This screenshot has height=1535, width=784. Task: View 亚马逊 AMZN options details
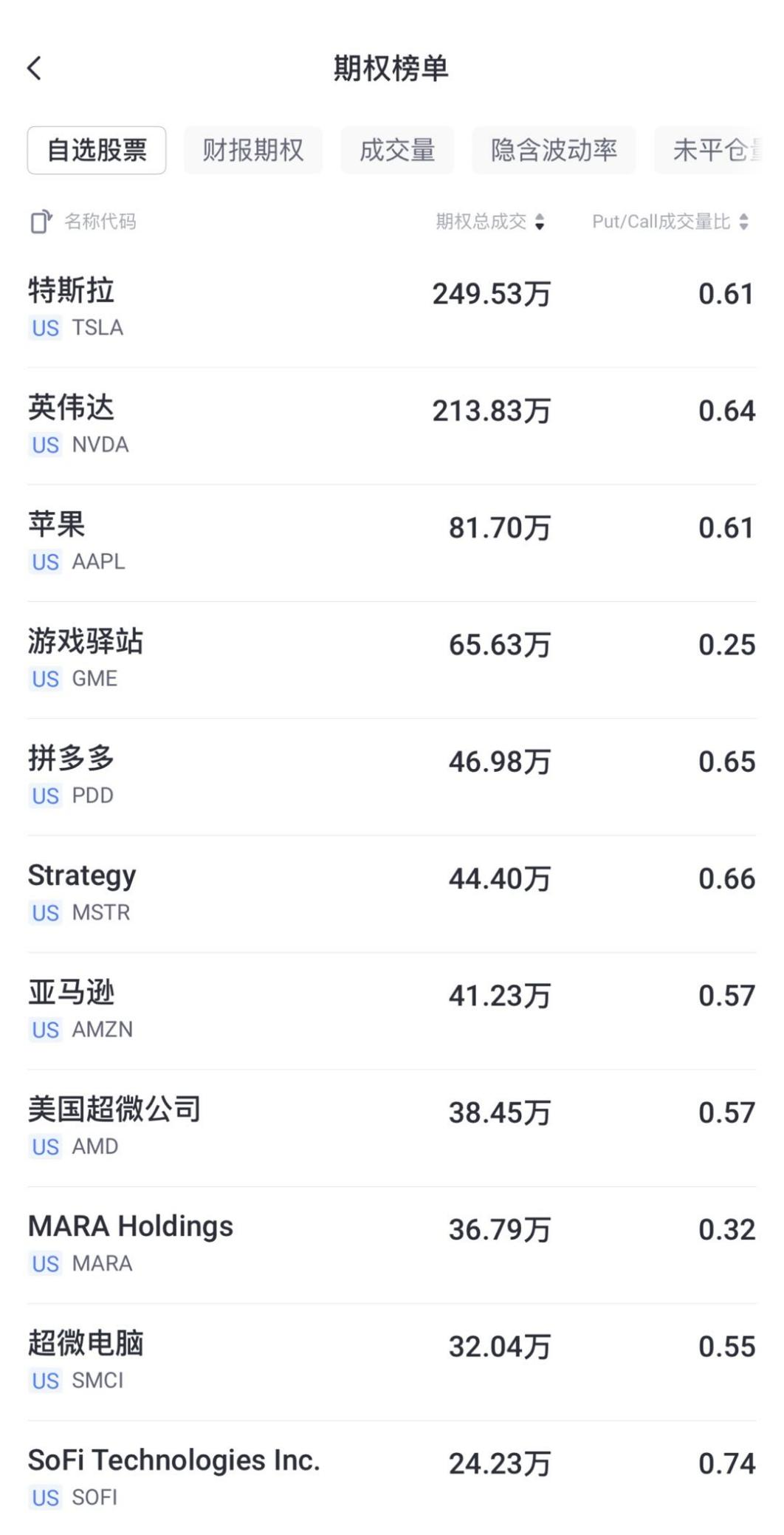point(392,1011)
